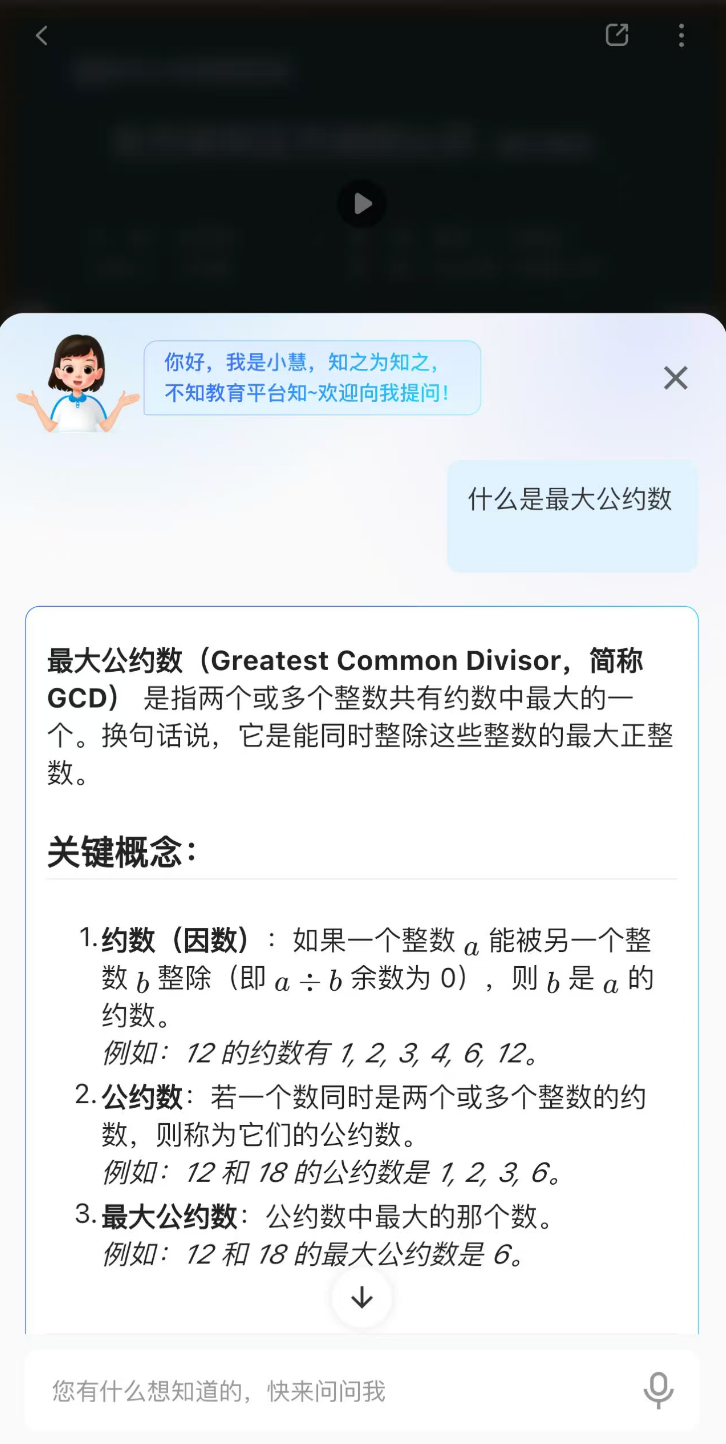Open the three-dot more options menu
The image size is (726, 1444).
click(681, 35)
